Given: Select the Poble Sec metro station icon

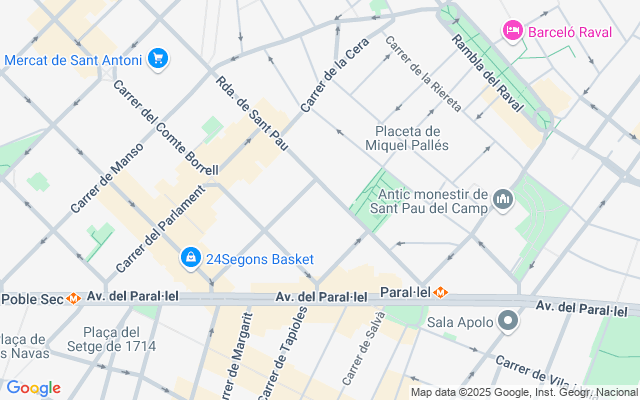Looking at the screenshot, I should [72, 298].
